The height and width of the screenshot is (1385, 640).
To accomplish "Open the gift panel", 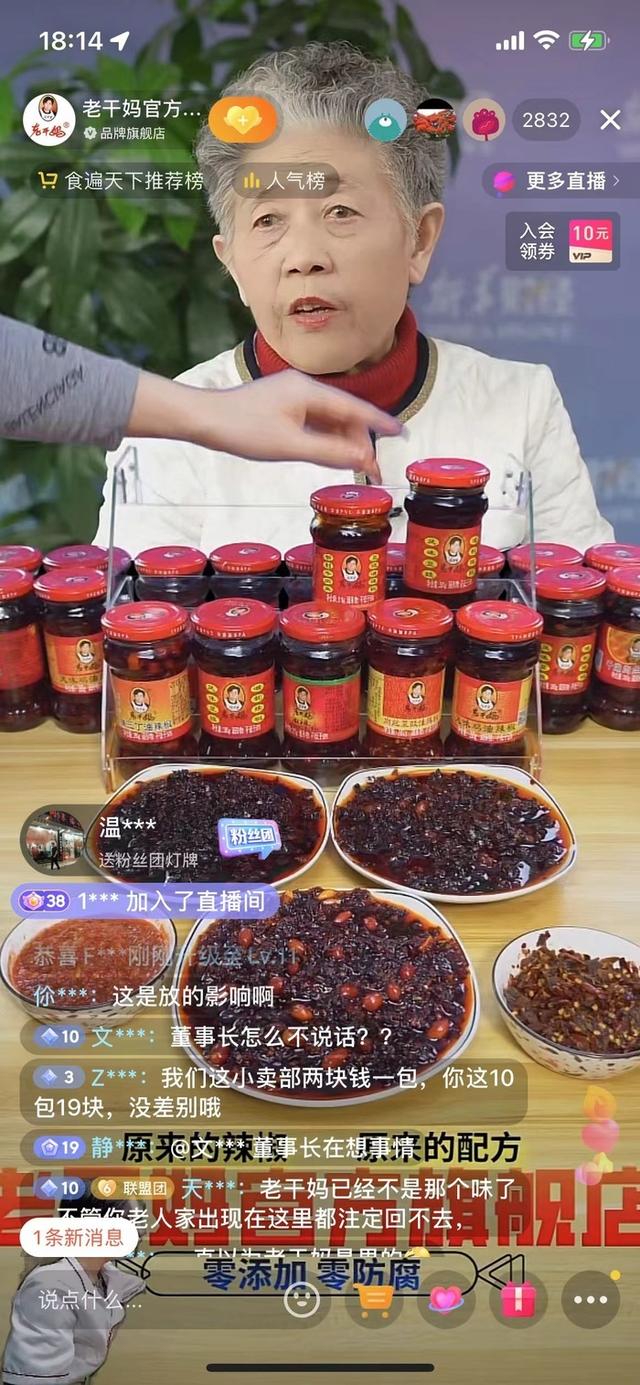I will [518, 1299].
